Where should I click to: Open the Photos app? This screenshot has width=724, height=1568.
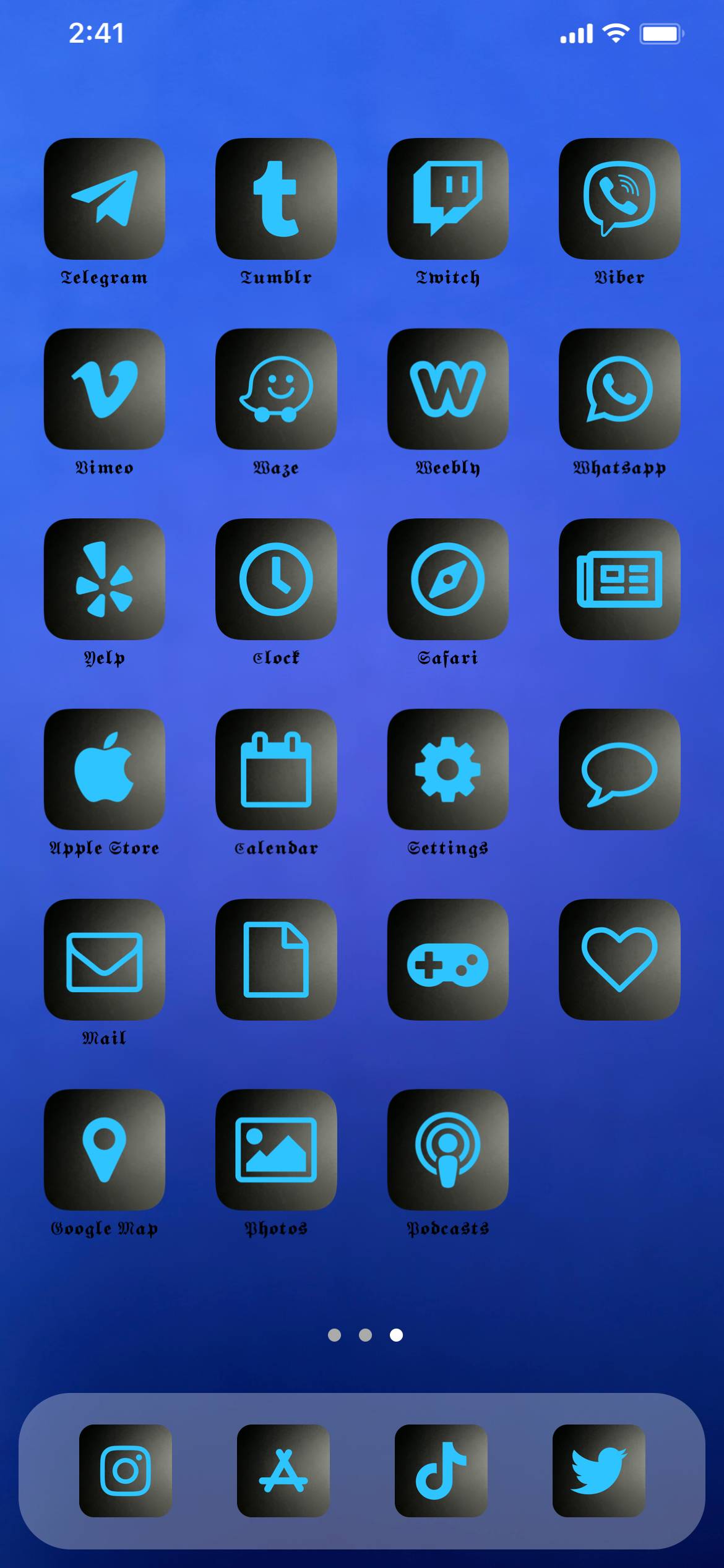(276, 1149)
